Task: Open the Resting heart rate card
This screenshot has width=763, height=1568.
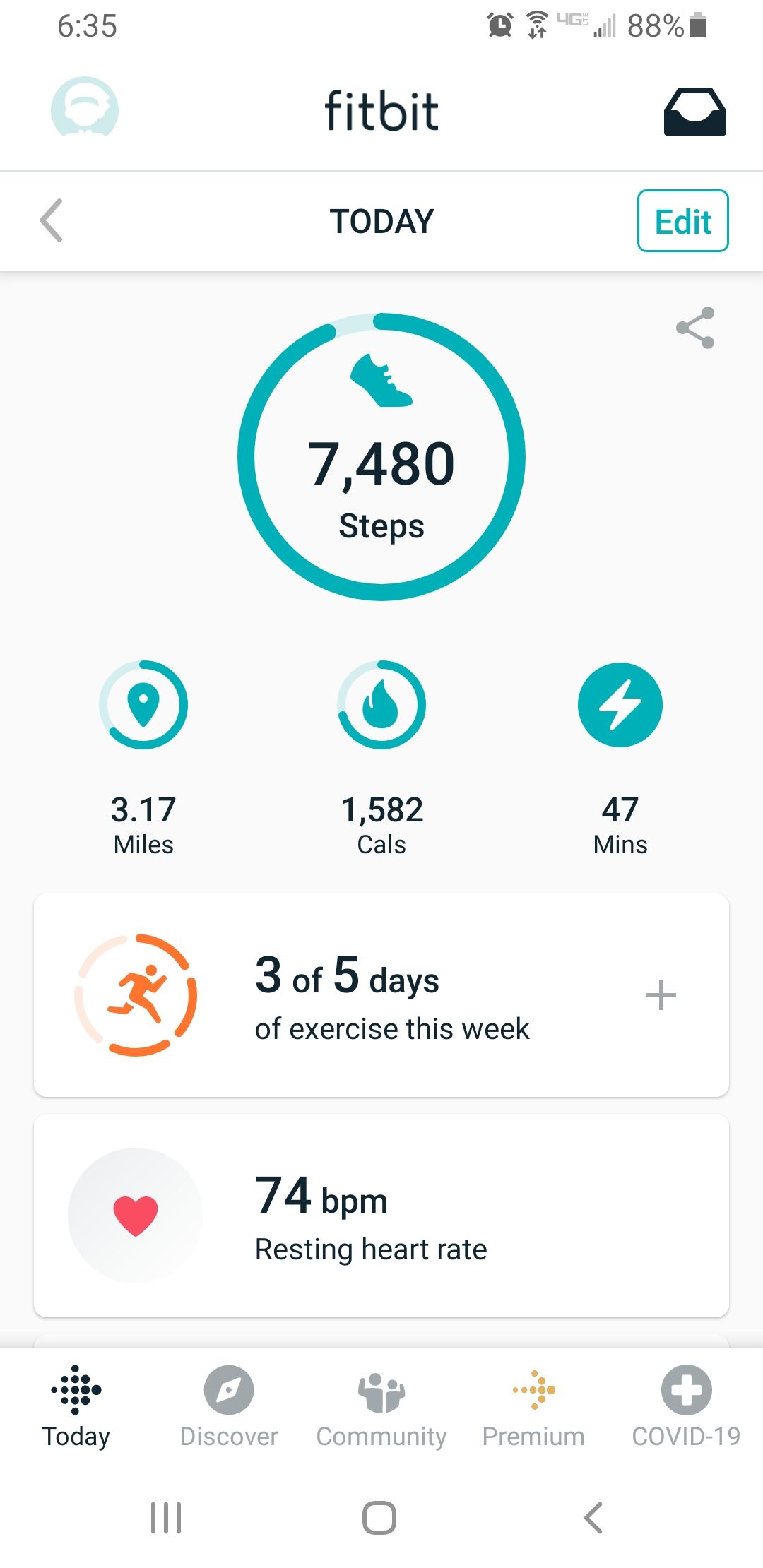Action: tap(381, 1215)
